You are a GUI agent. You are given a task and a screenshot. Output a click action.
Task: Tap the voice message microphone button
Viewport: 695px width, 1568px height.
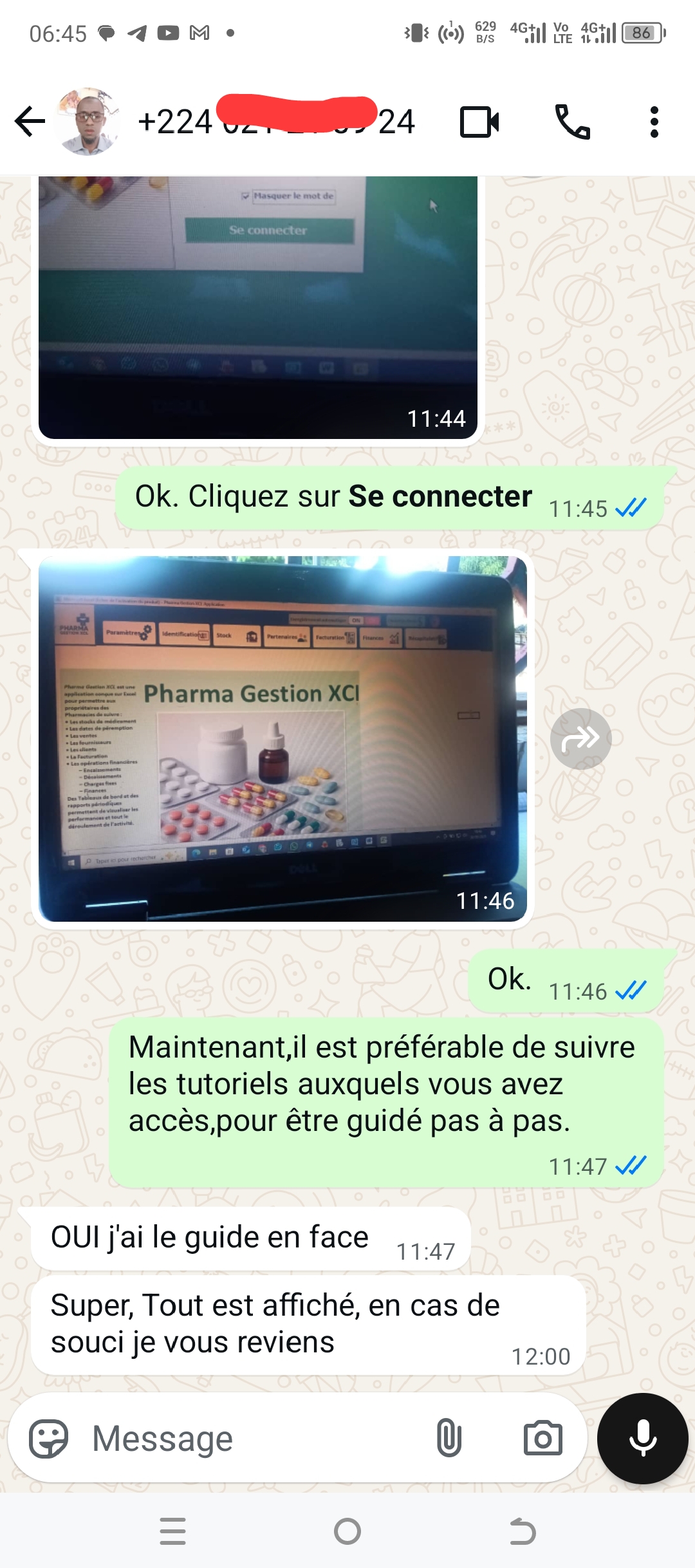point(642,1438)
